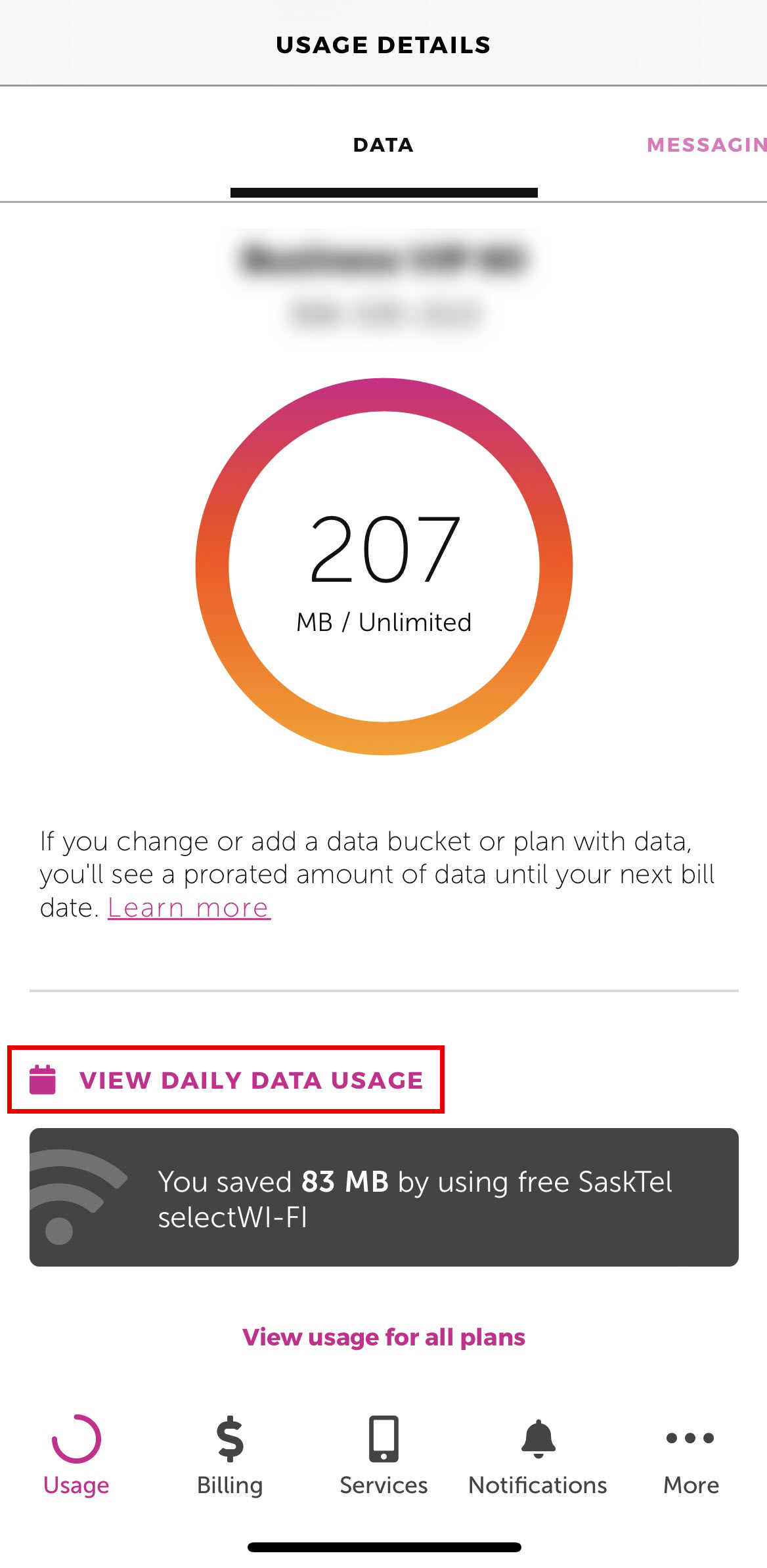Click the USAGE DETAILS header

pyautogui.click(x=383, y=45)
